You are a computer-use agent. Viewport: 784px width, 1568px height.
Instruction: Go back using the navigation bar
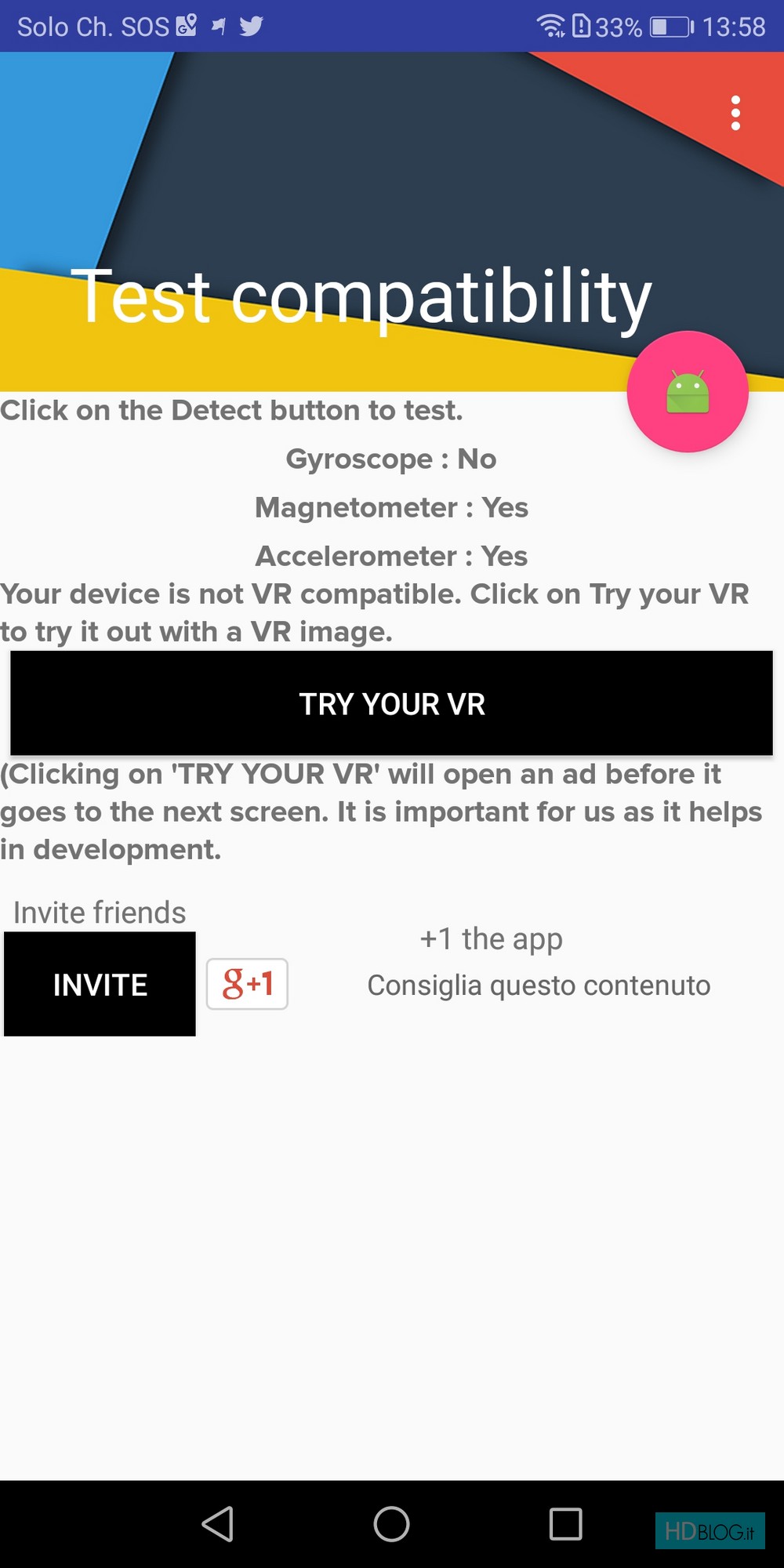(218, 1524)
